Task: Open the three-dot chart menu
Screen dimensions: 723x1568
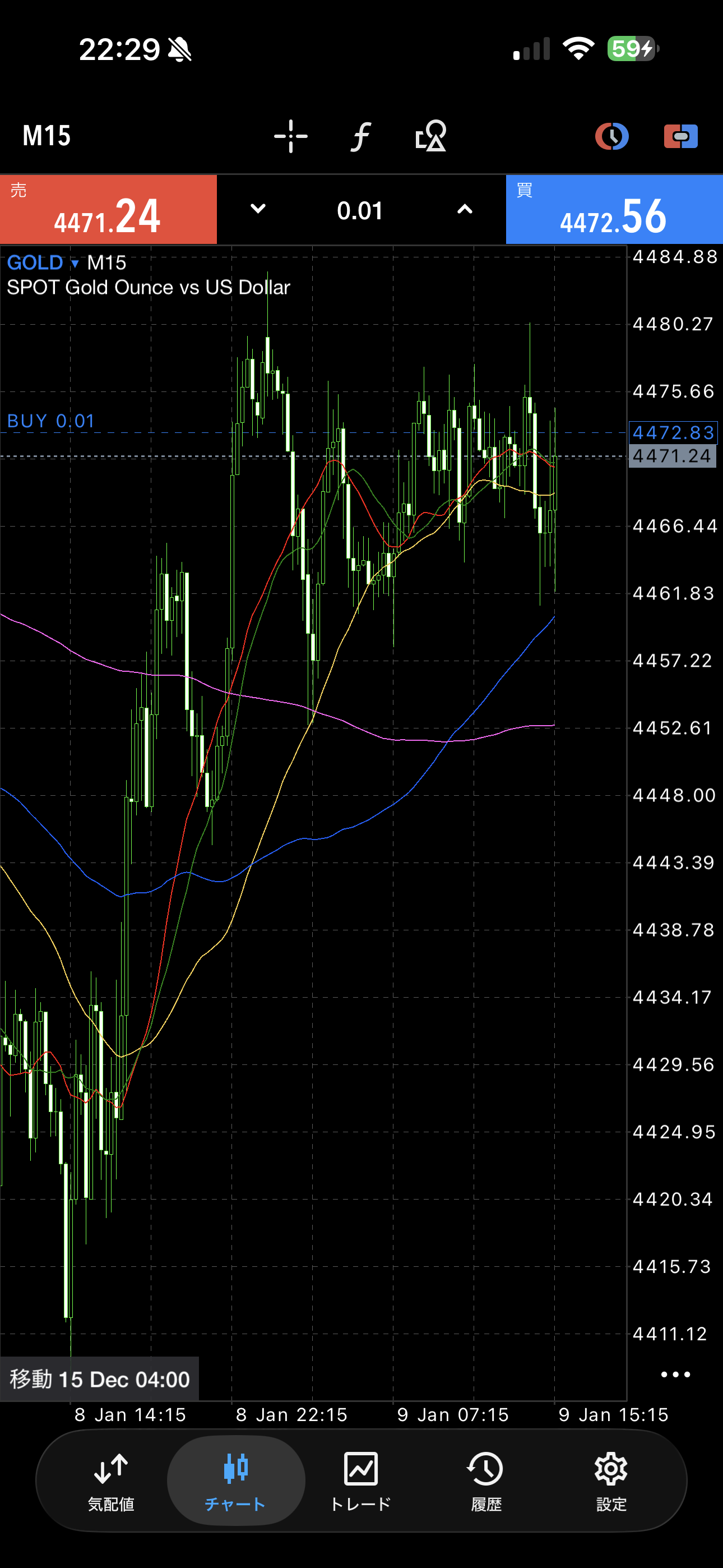Action: pos(675,1375)
